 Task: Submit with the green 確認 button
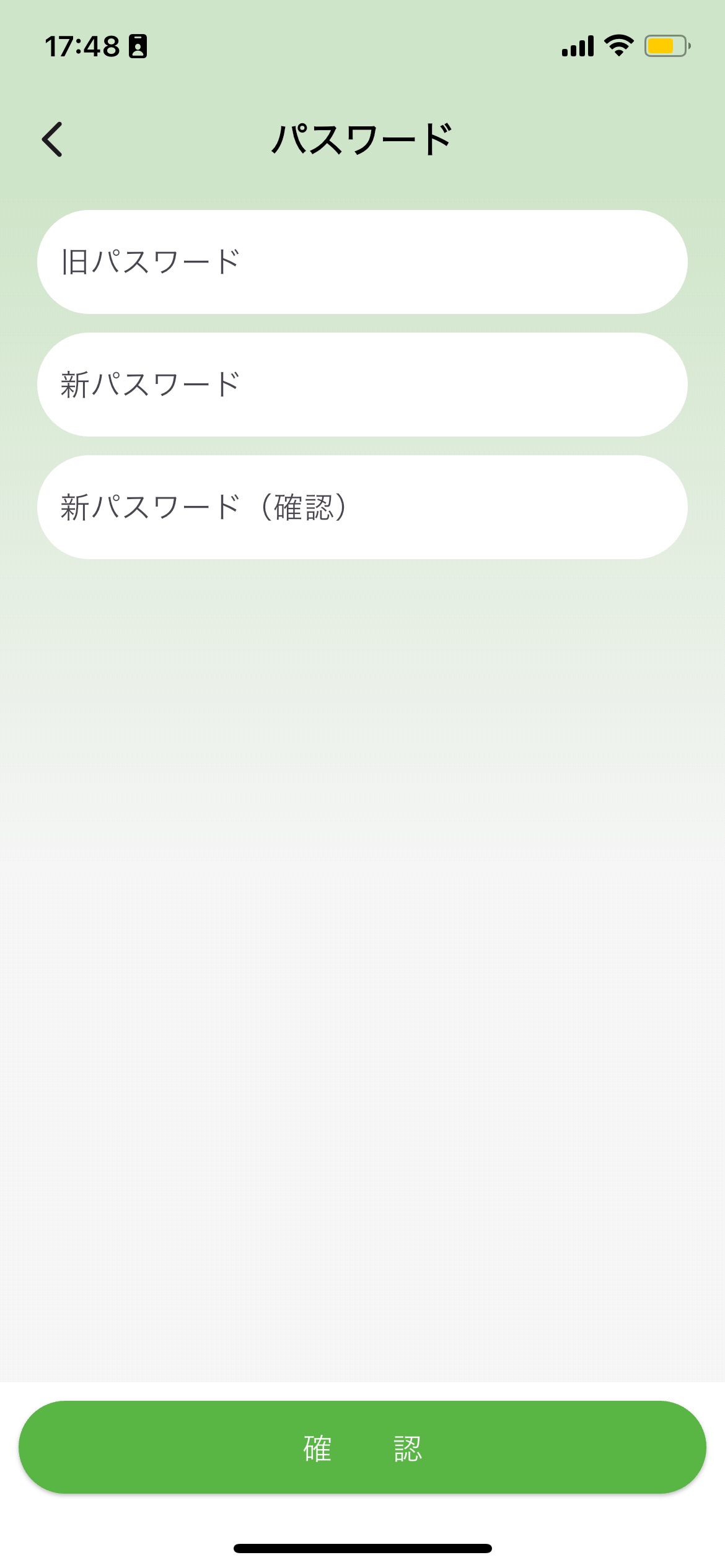(362, 1448)
